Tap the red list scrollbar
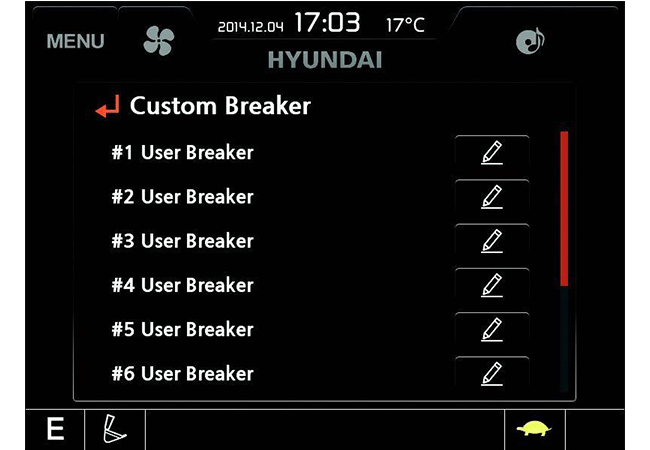Image resolution: width=650 pixels, height=450 pixels. point(564,208)
